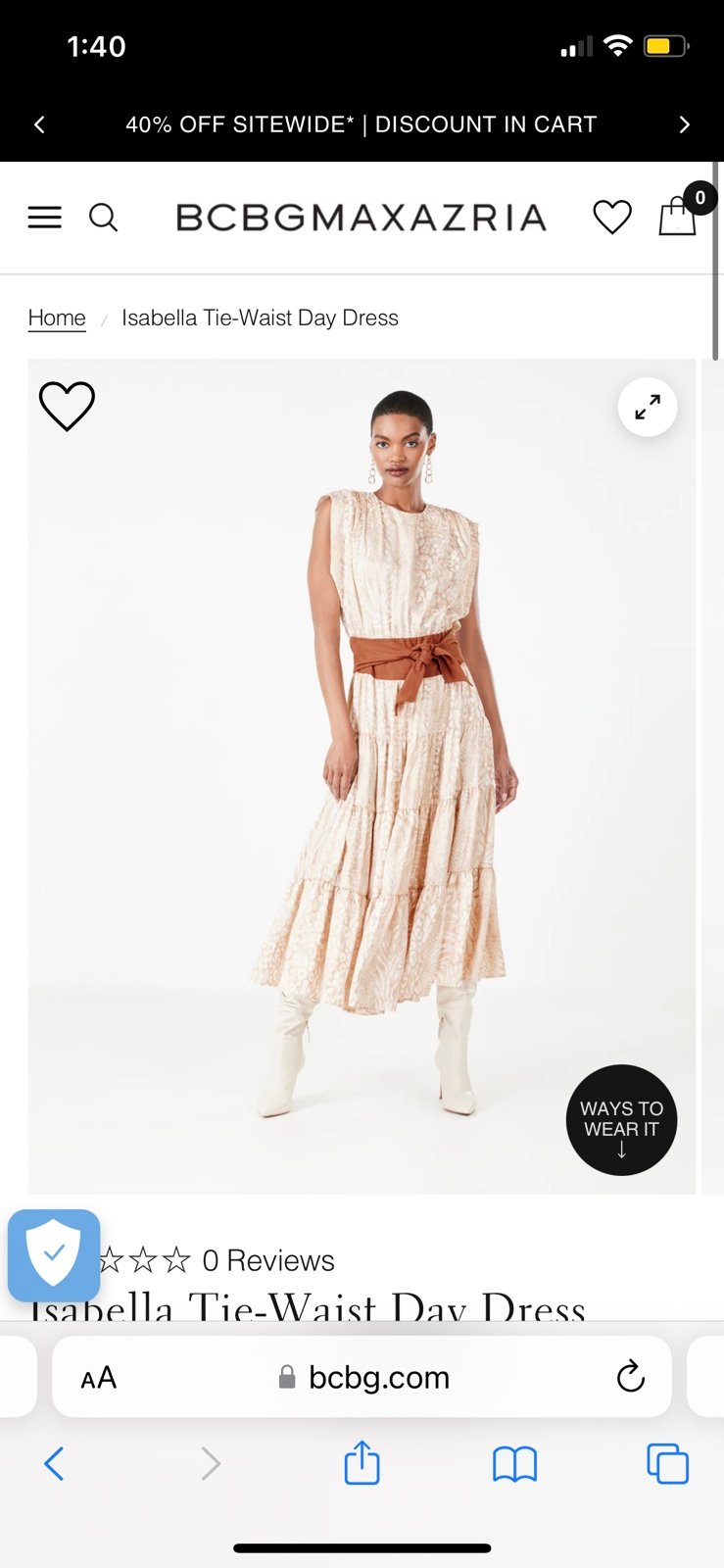This screenshot has width=724, height=1568.
Task: Share this page
Action: pyautogui.click(x=362, y=1462)
